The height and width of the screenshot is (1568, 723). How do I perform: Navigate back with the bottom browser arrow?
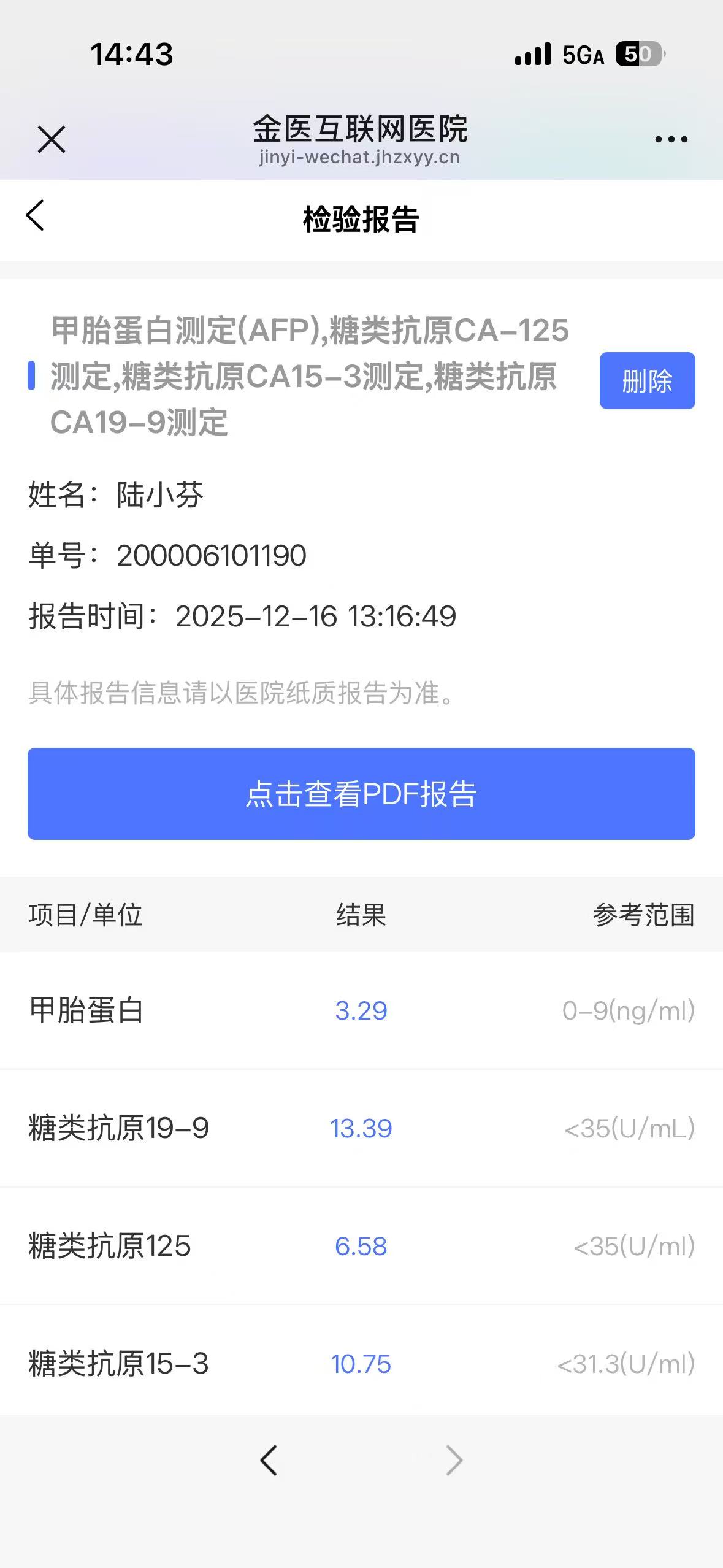(x=269, y=1460)
